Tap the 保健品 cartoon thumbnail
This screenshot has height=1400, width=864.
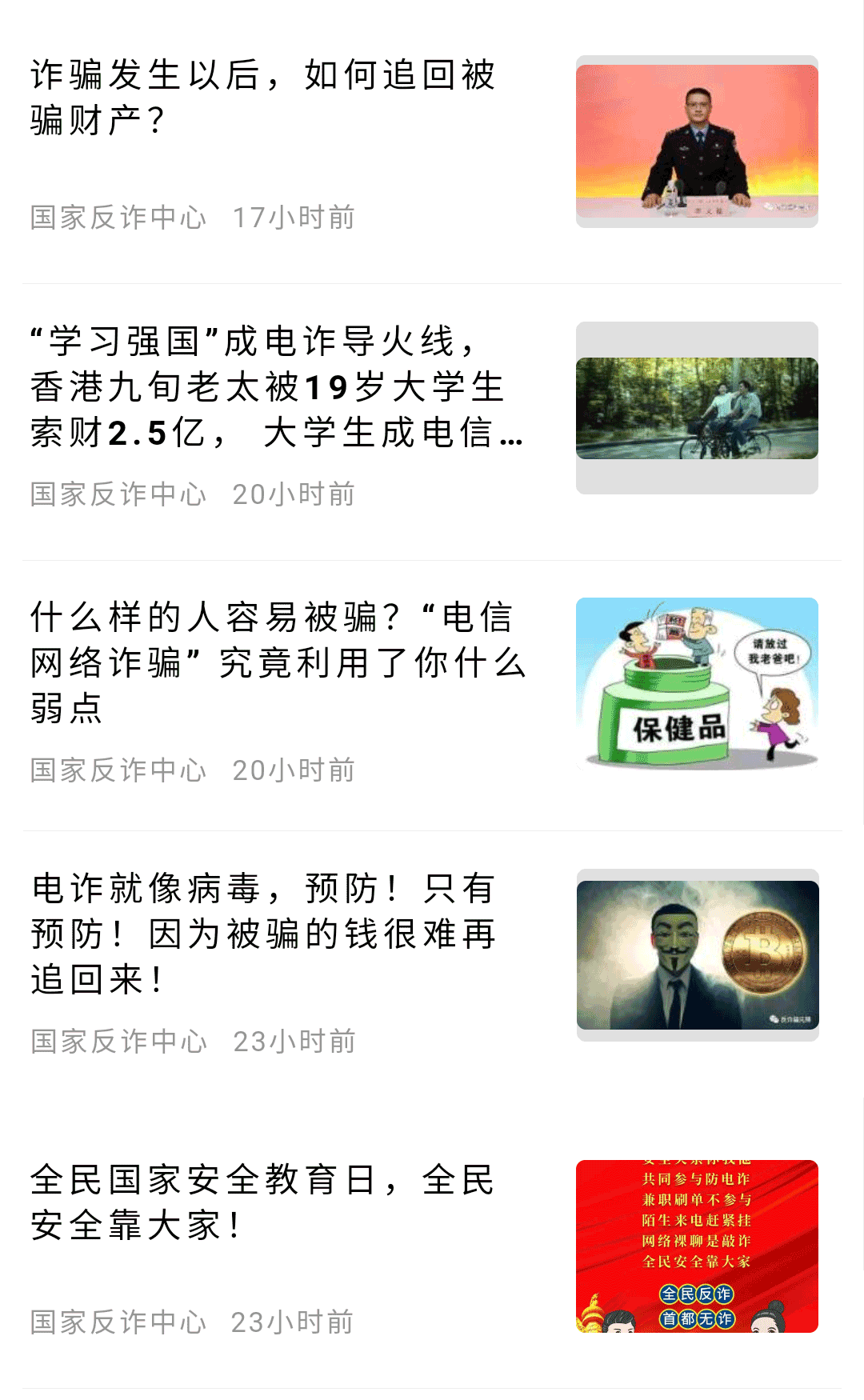click(697, 684)
